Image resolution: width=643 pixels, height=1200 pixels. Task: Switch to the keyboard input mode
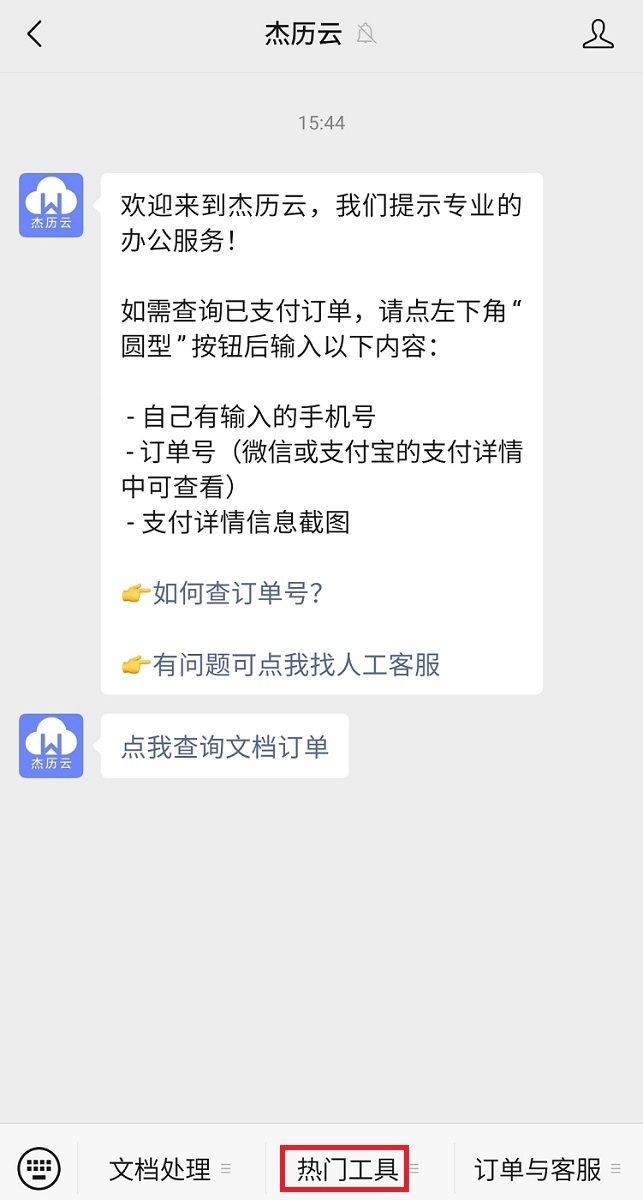[39, 1167]
